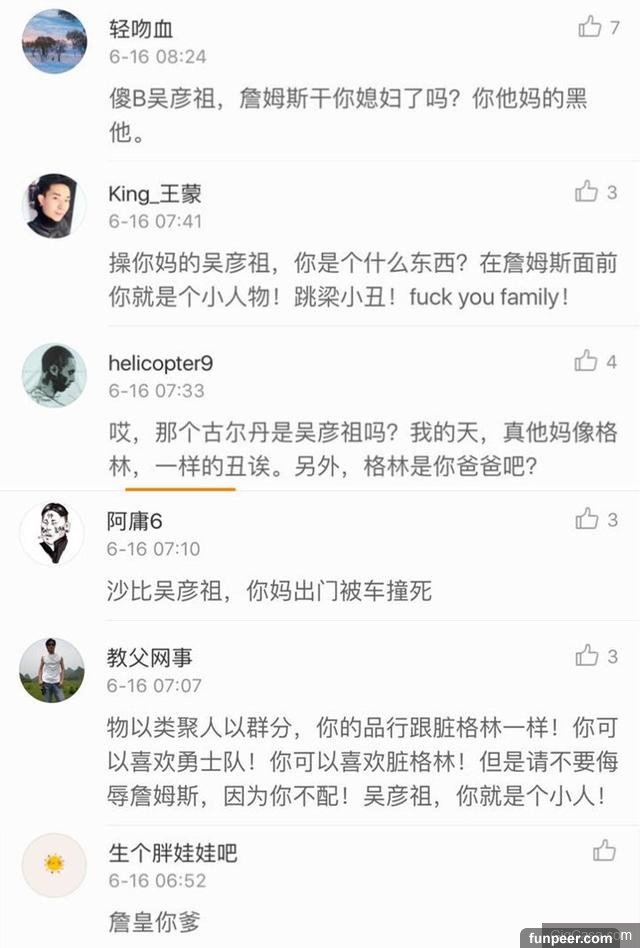Screen dimensions: 640x948
Task: Open 轻吻血's profile avatar
Action: coord(53,41)
